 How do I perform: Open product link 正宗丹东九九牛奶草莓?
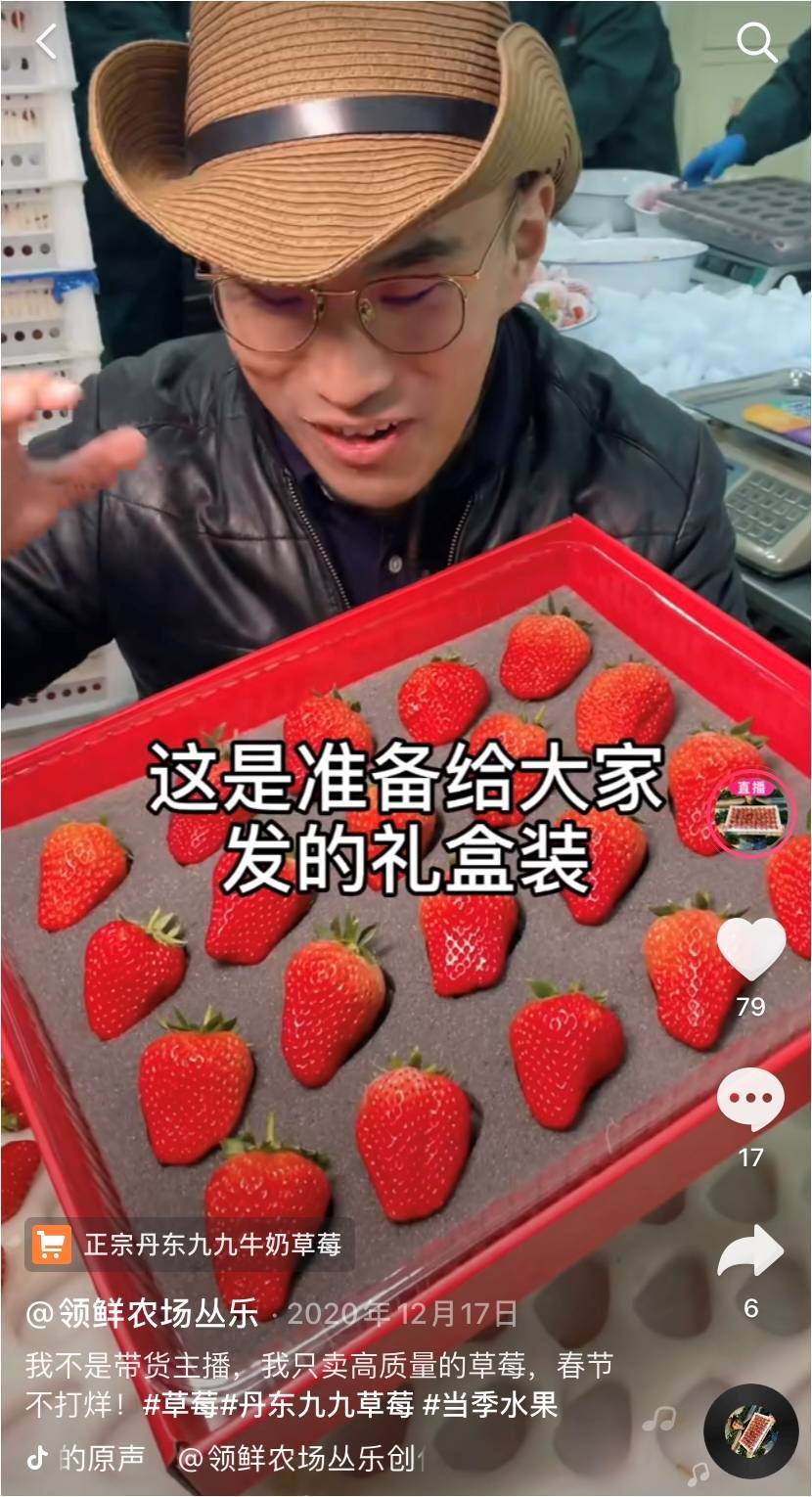(x=190, y=1245)
